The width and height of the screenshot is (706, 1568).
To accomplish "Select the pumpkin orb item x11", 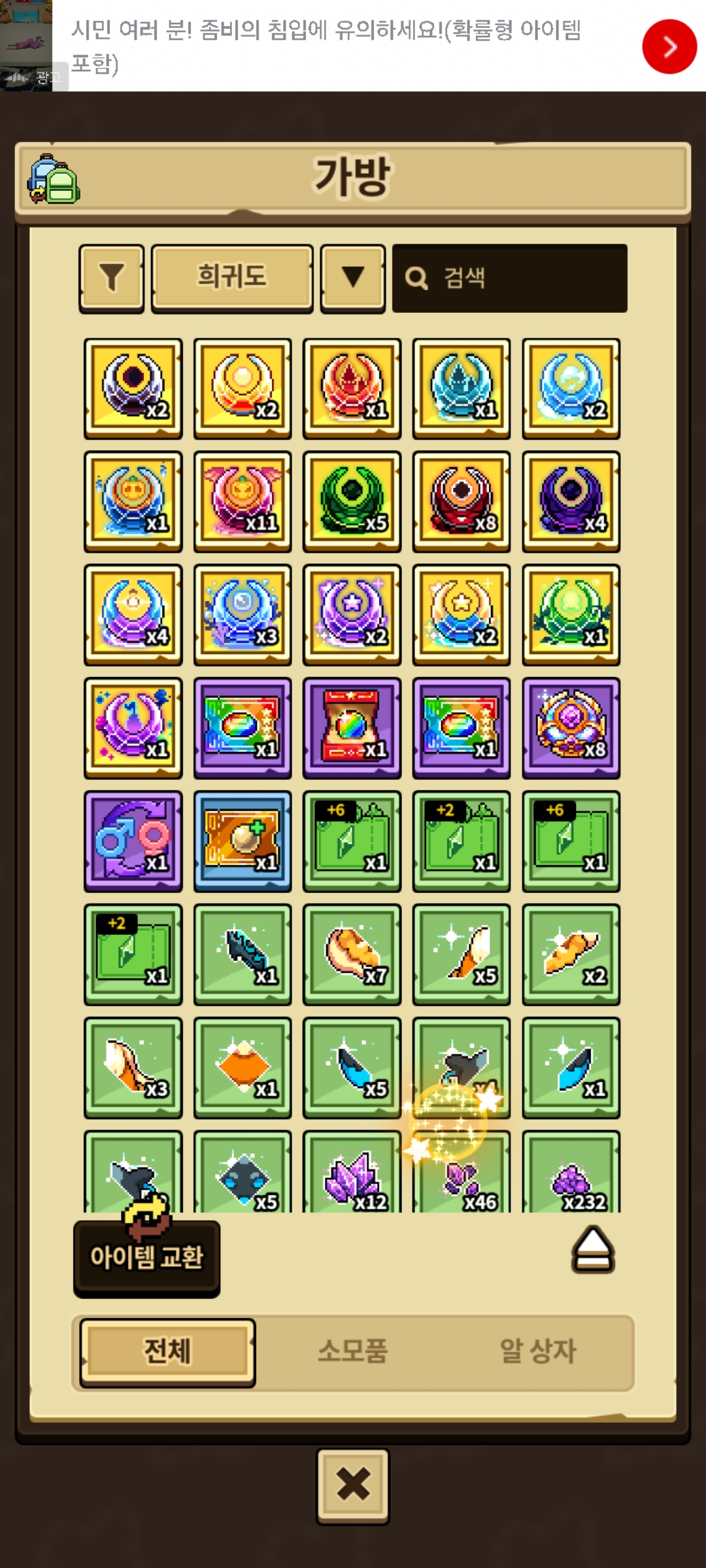I will (x=243, y=502).
